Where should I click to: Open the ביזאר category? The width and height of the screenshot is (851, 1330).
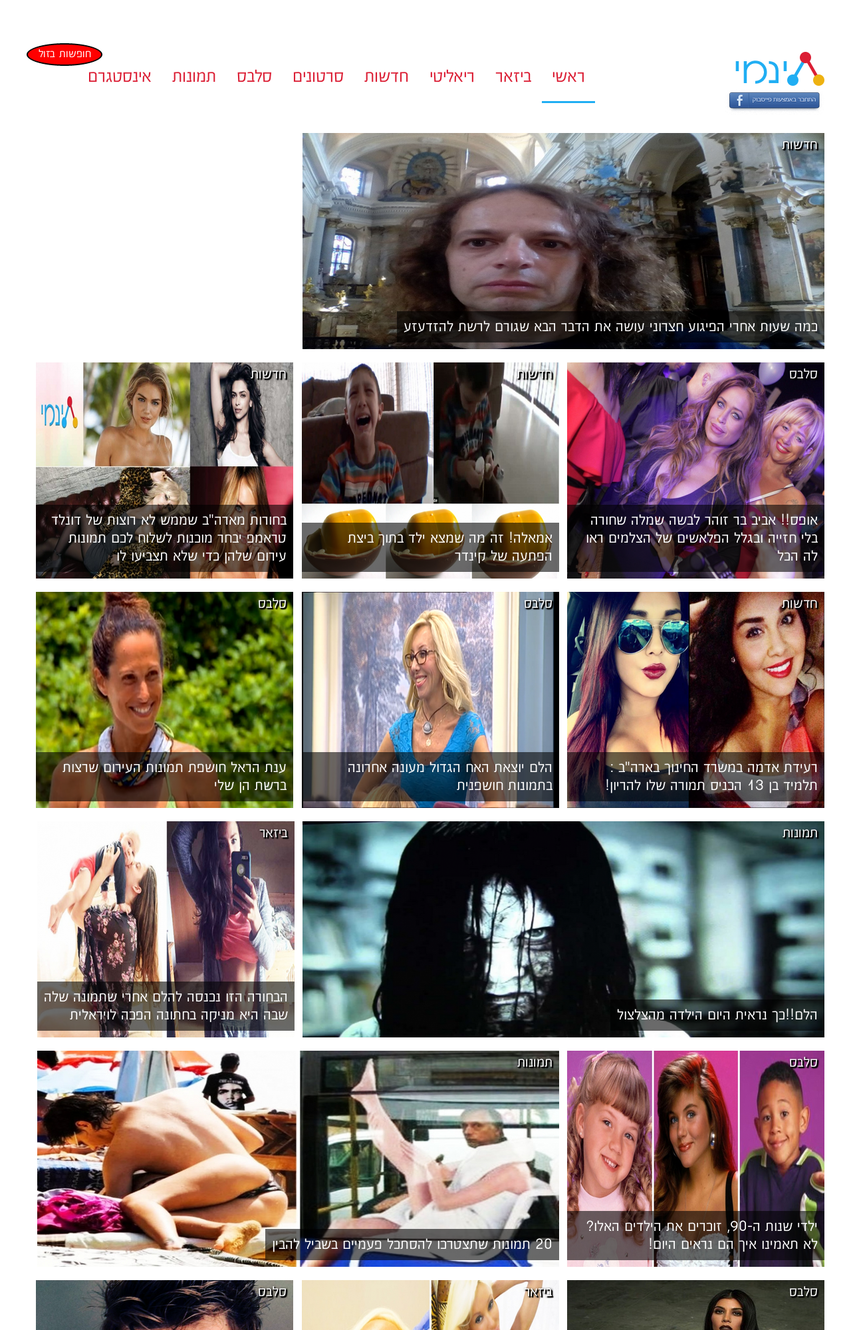513,77
